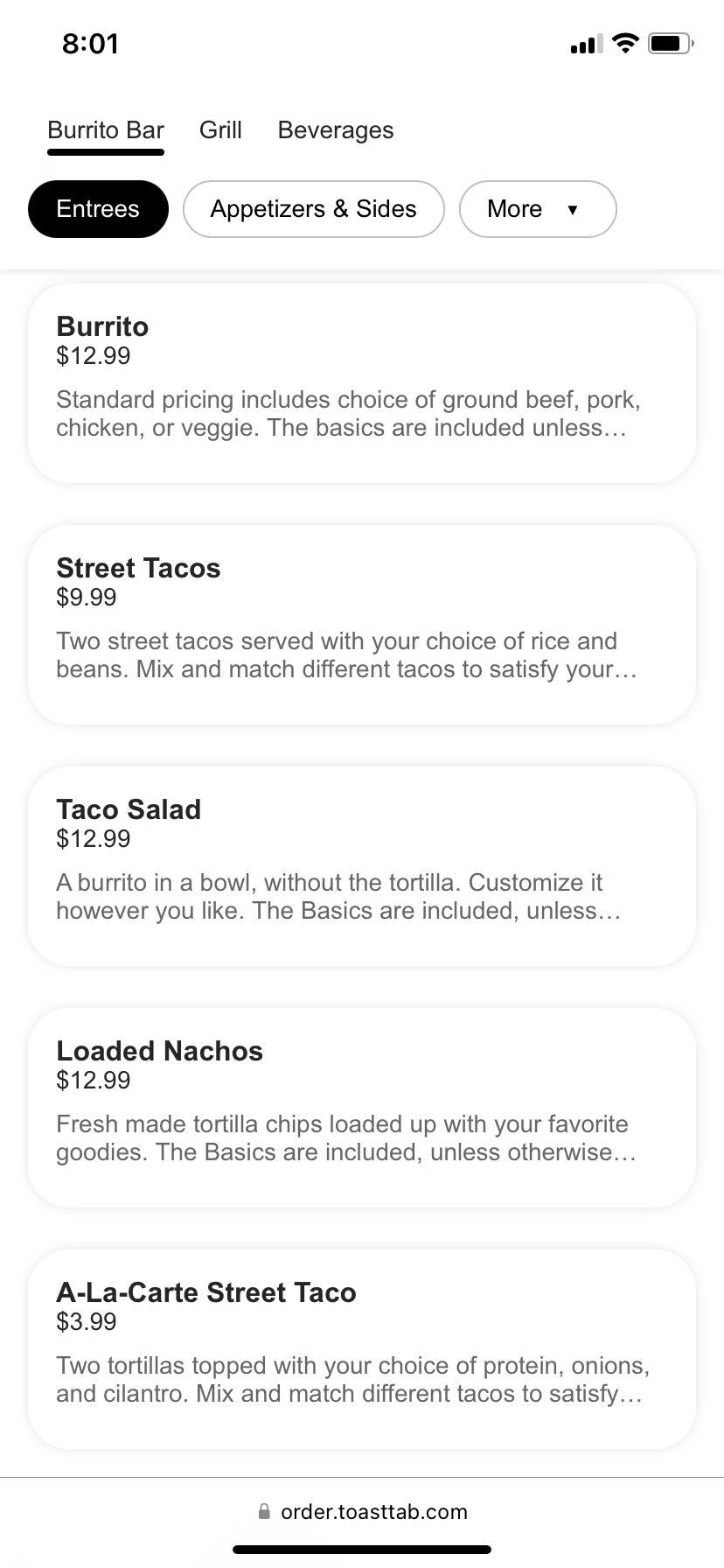
Task: Open the Street Tacos item card
Action: pyautogui.click(x=362, y=624)
